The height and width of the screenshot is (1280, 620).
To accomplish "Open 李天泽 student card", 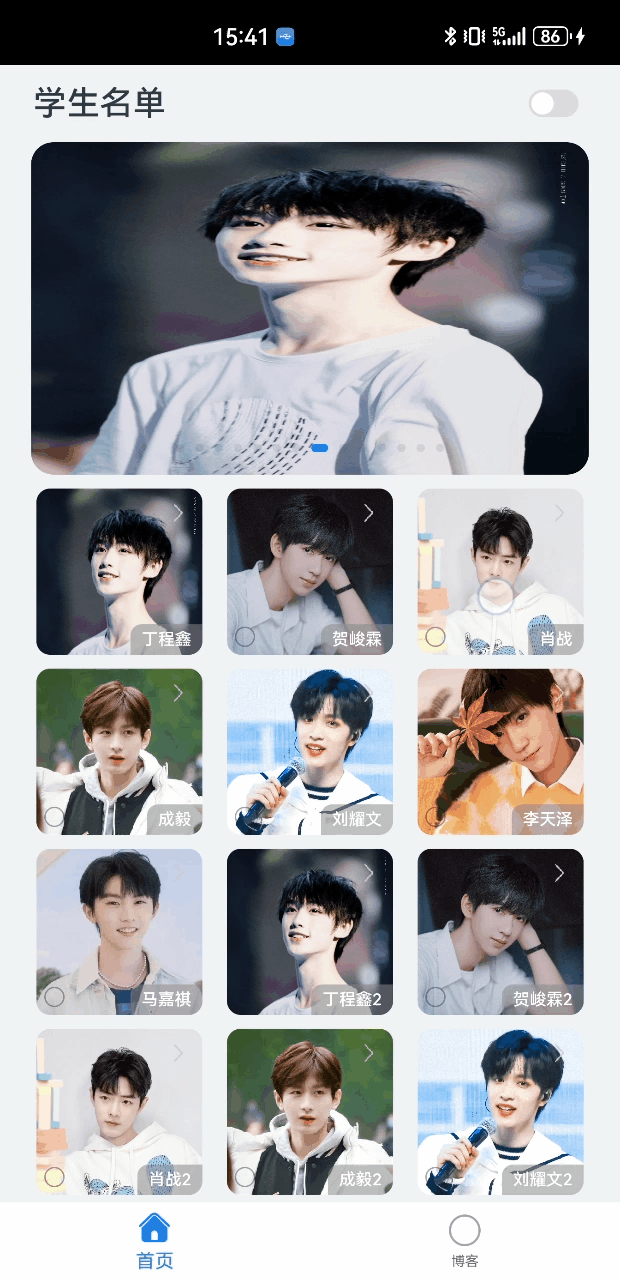I will coord(500,751).
